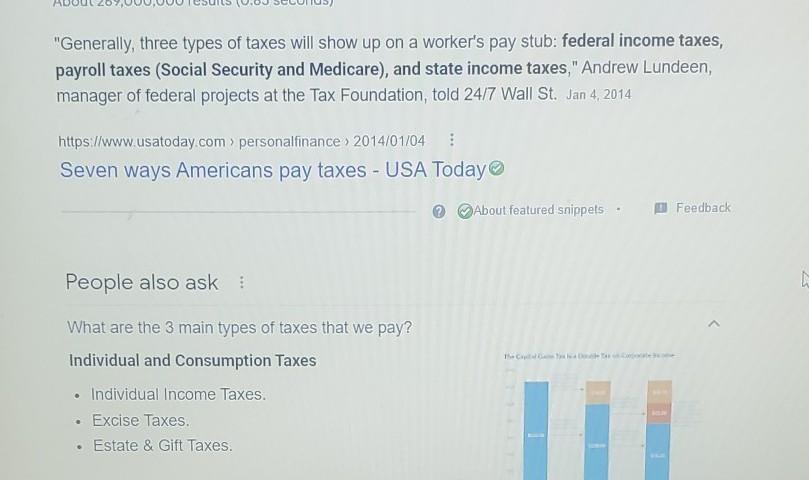Image resolution: width=809 pixels, height=480 pixels.
Task: Open the three-dot menu beside the usatoday.com URL
Action: pos(451,140)
